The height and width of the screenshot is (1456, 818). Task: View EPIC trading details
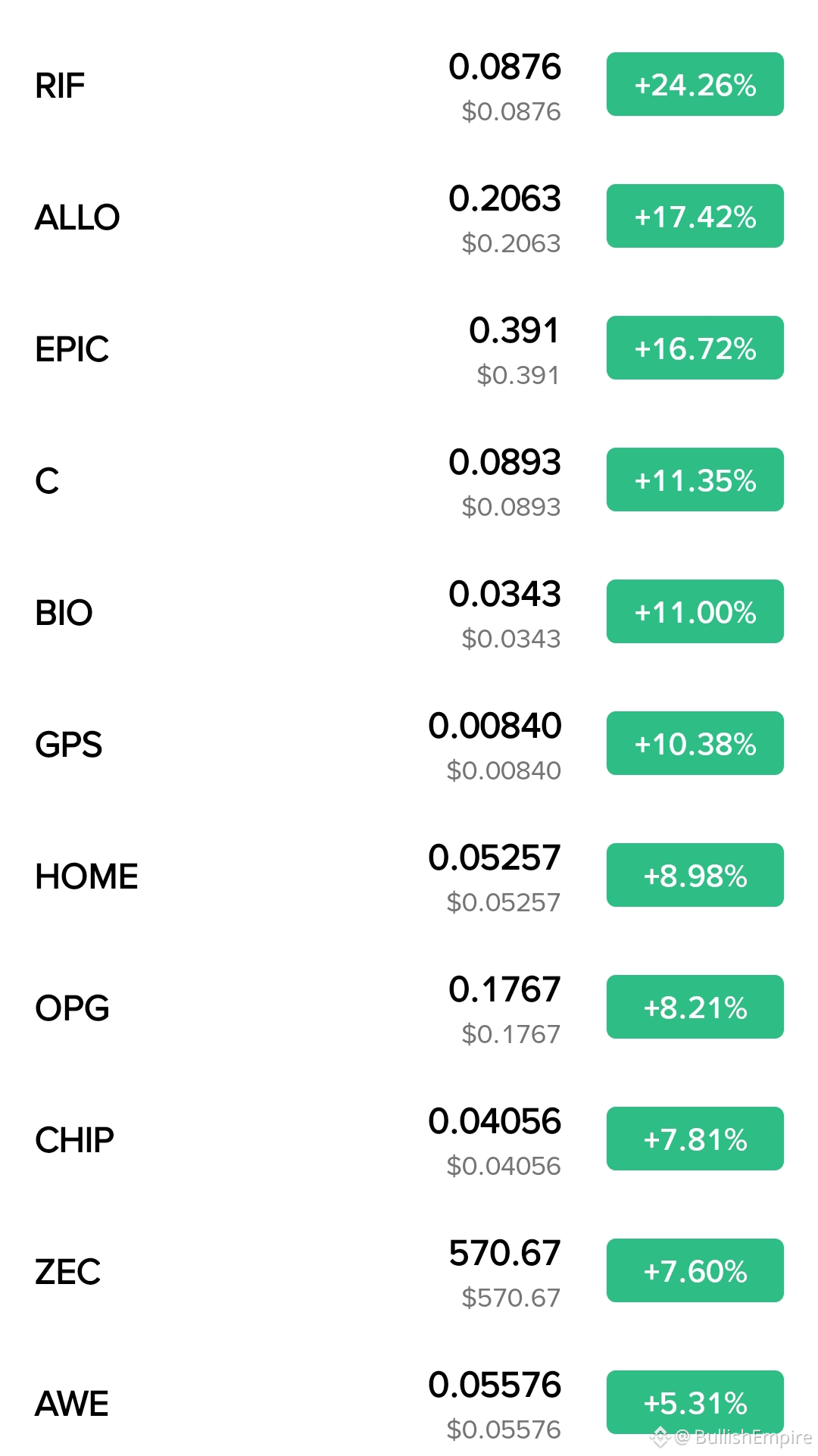[x=409, y=348]
